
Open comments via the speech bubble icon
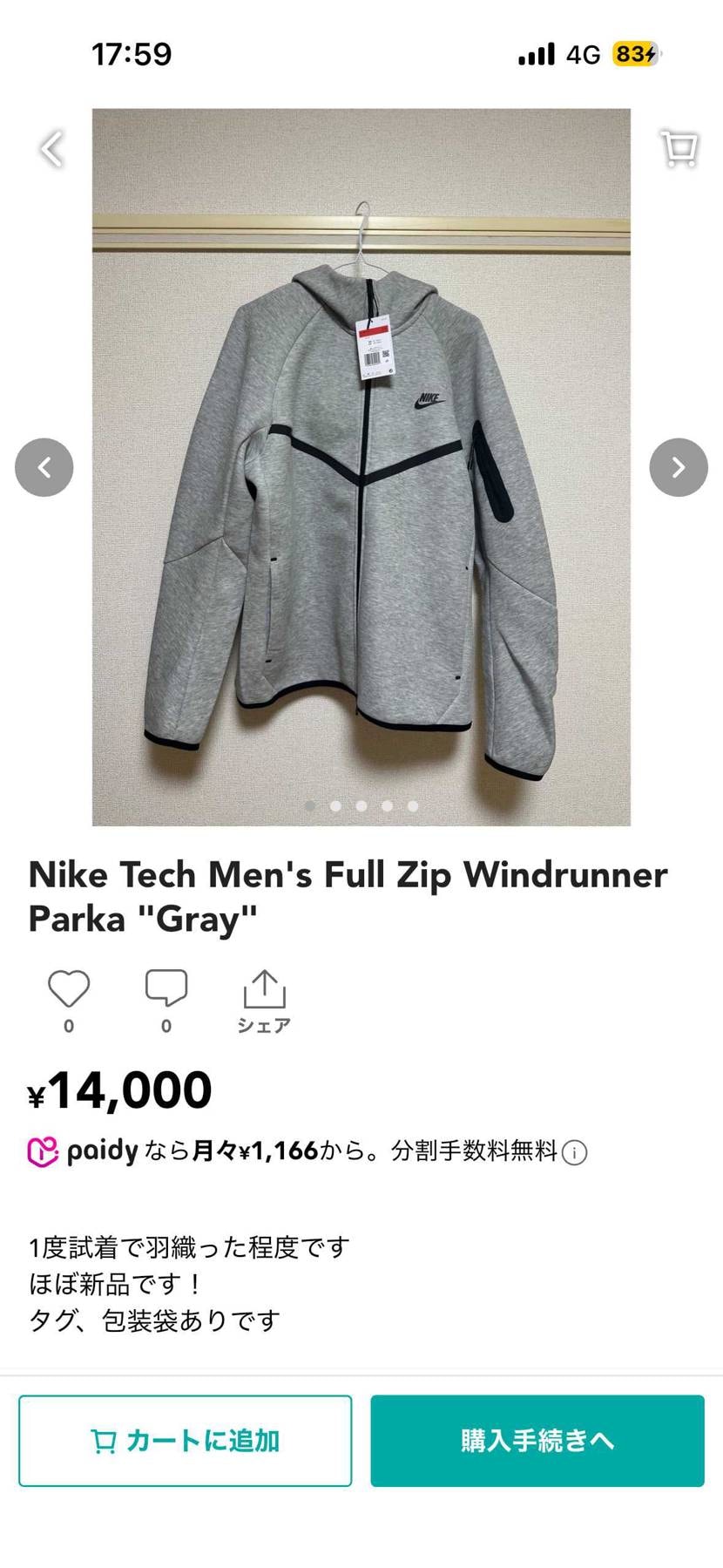[166, 988]
